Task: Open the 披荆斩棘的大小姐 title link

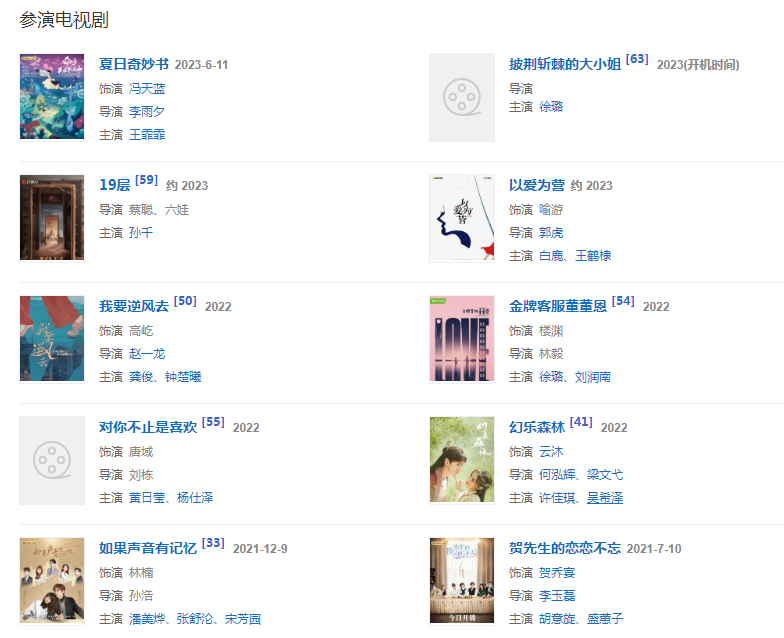Action: (x=565, y=64)
